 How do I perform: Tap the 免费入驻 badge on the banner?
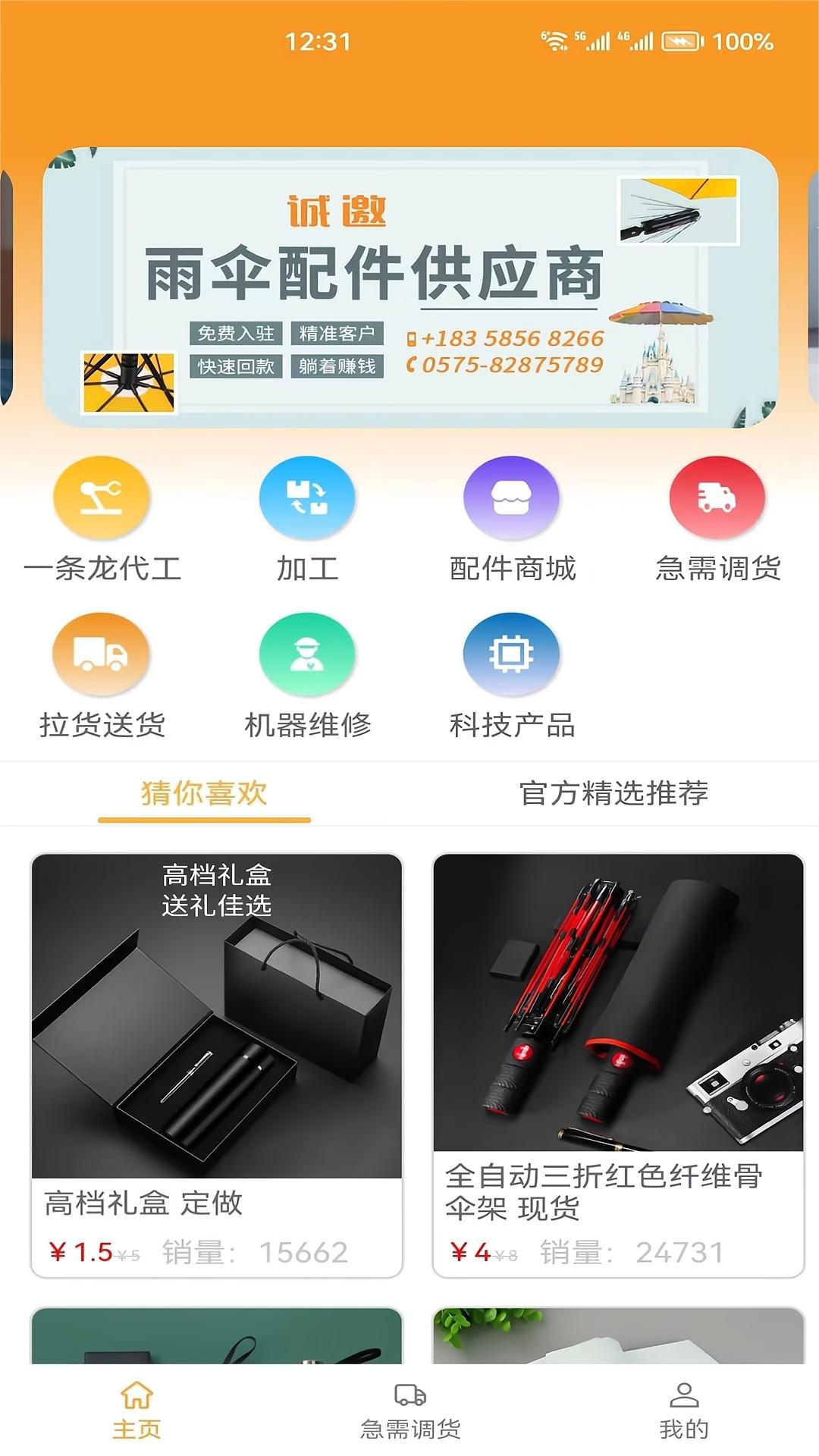pyautogui.click(x=237, y=332)
